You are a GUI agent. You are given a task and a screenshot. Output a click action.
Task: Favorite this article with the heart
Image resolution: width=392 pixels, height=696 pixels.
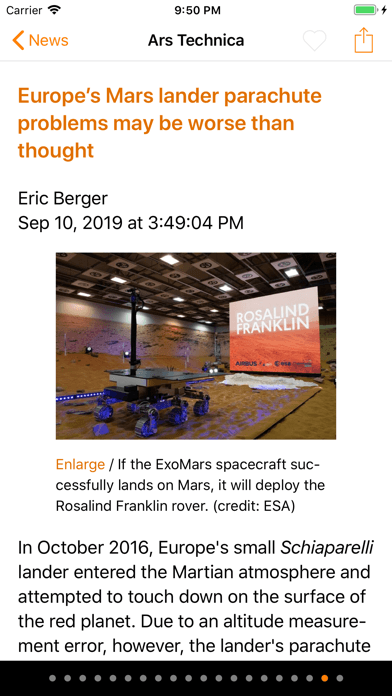click(314, 41)
